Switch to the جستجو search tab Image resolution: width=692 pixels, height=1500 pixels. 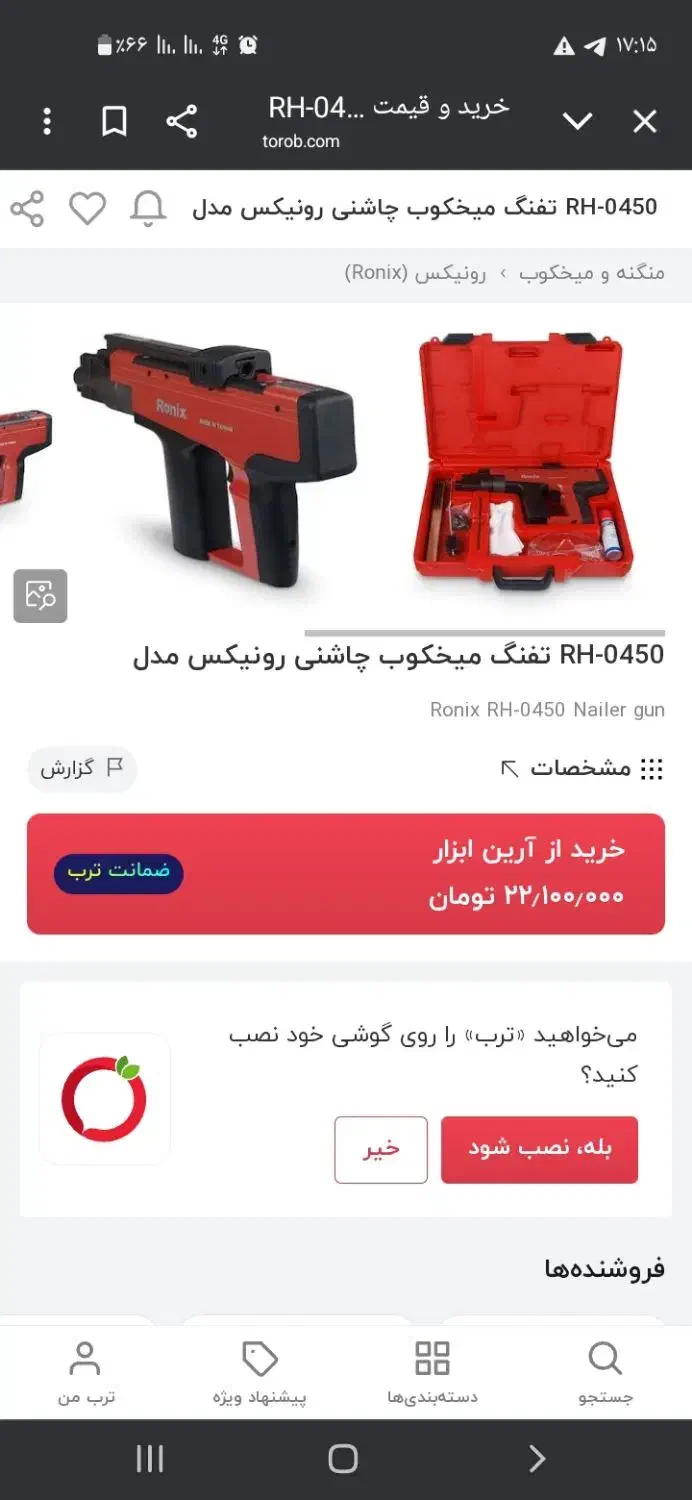(x=605, y=1373)
